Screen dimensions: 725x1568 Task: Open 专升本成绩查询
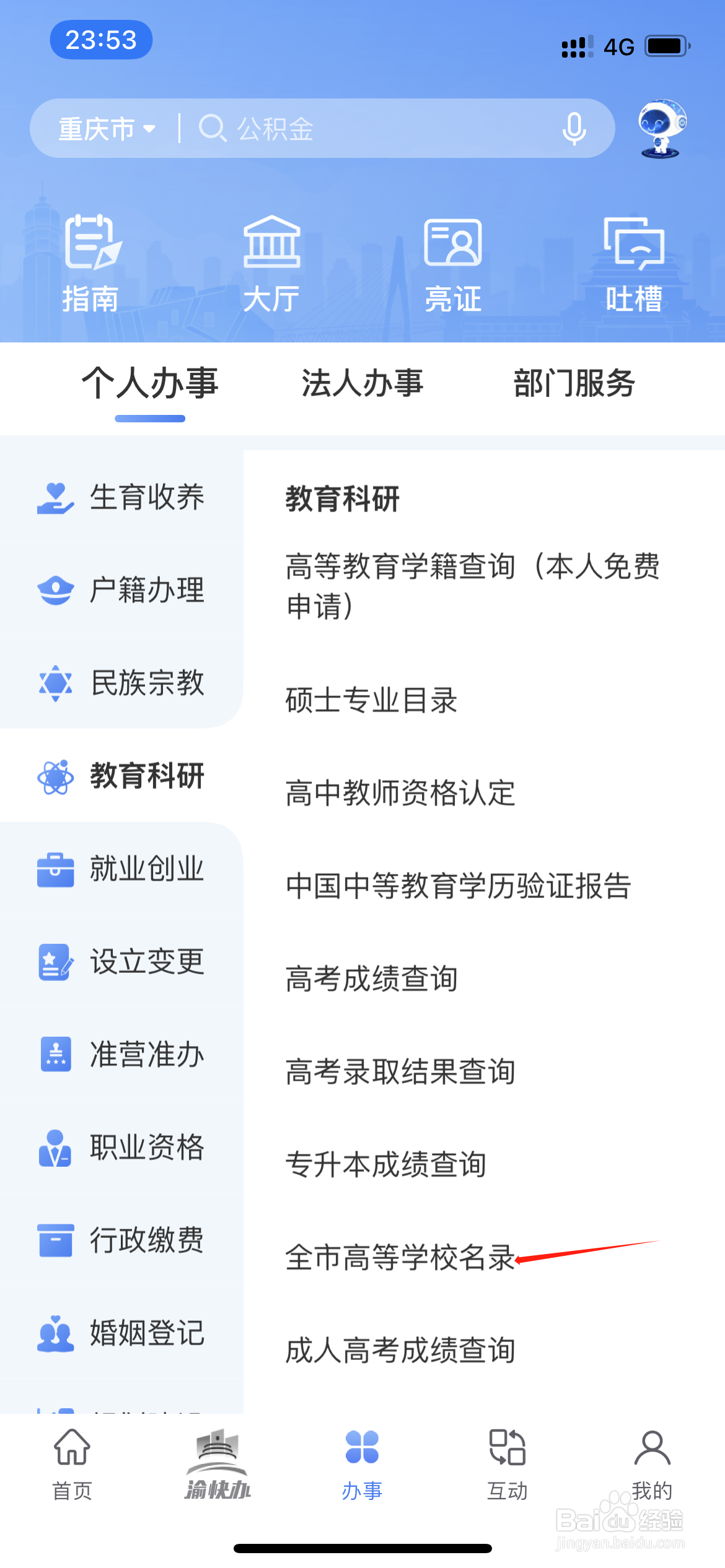(x=386, y=1164)
